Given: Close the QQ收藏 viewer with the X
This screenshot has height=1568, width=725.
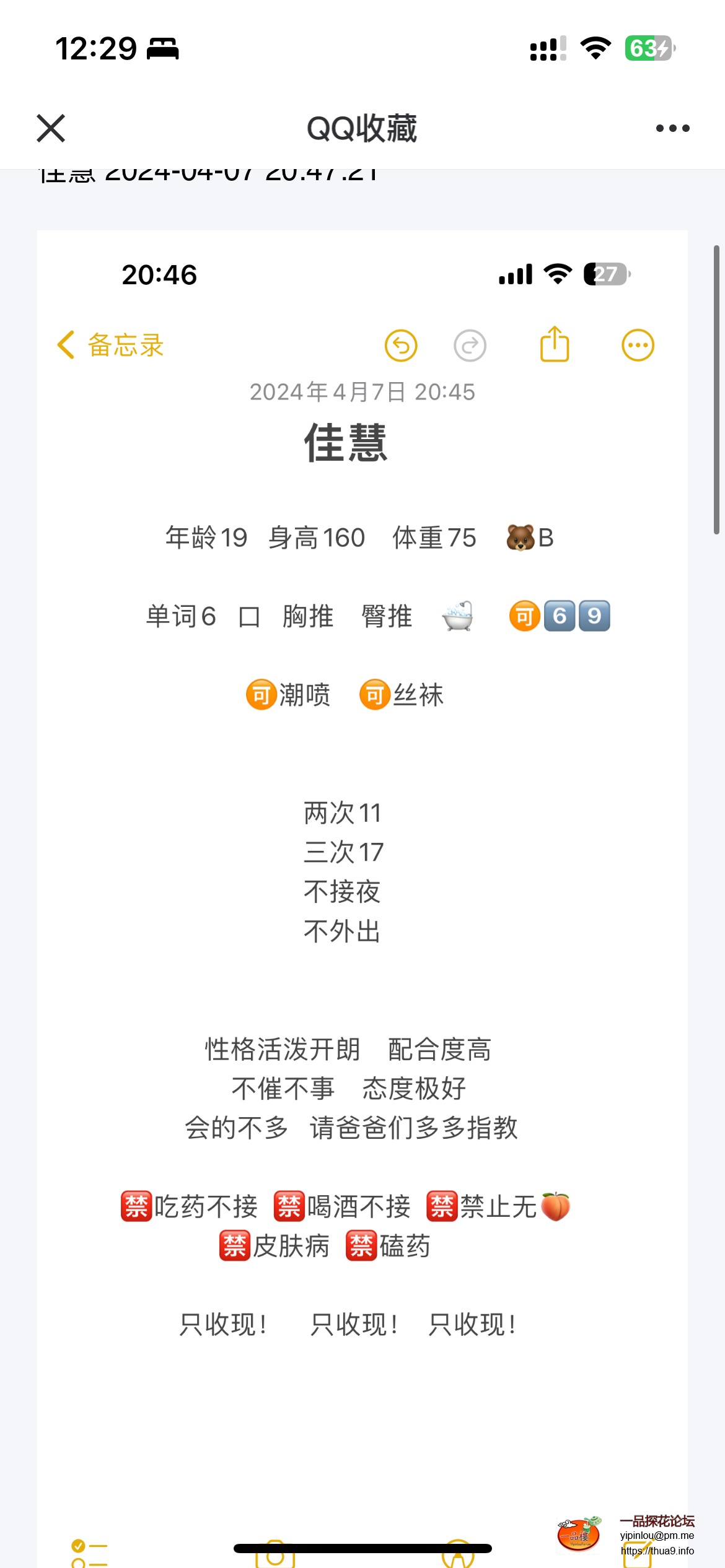Looking at the screenshot, I should (x=50, y=128).
